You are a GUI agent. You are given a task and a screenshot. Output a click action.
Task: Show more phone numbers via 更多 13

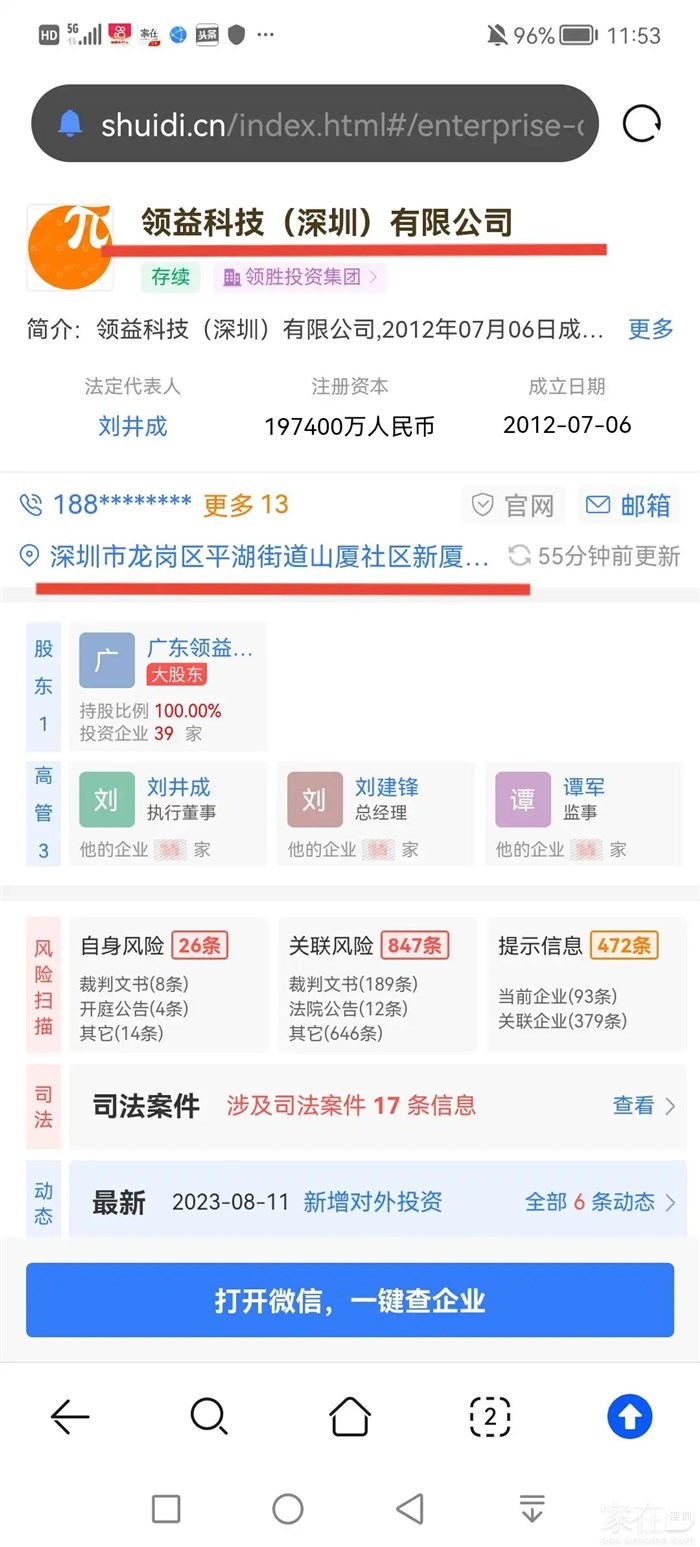(246, 504)
